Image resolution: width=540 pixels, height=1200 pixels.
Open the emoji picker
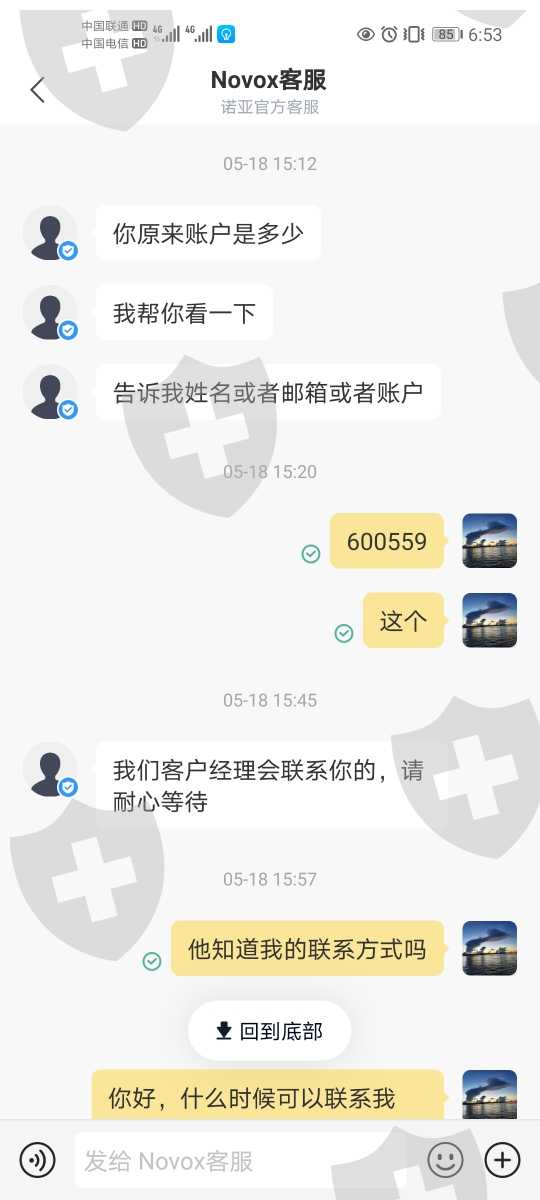[x=446, y=1160]
